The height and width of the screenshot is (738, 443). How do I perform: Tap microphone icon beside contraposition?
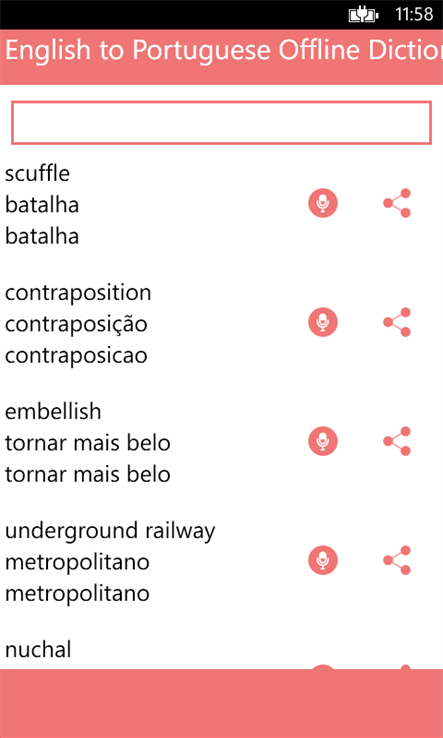pos(323,322)
